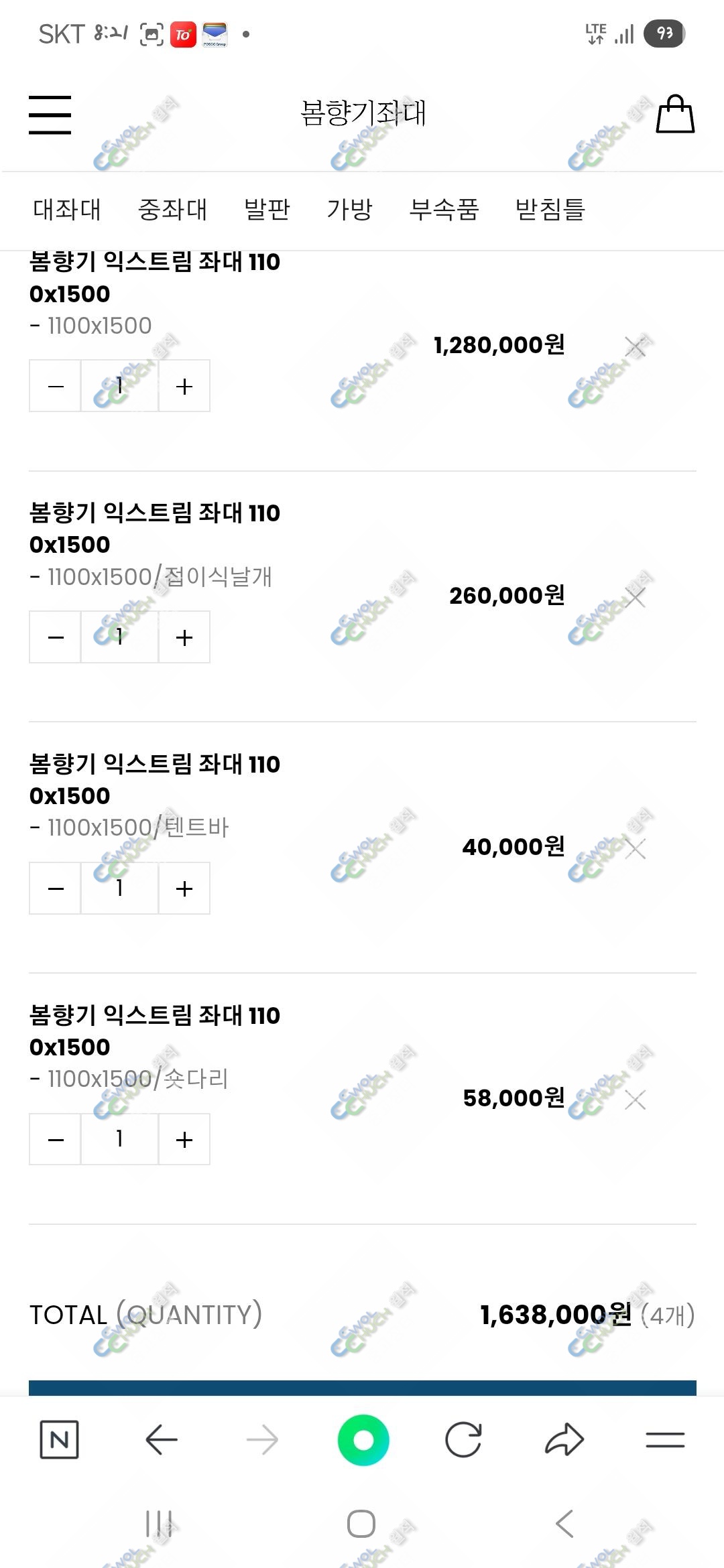Open the hamburger menu
Image resolution: width=724 pixels, height=1568 pixels.
[x=50, y=115]
